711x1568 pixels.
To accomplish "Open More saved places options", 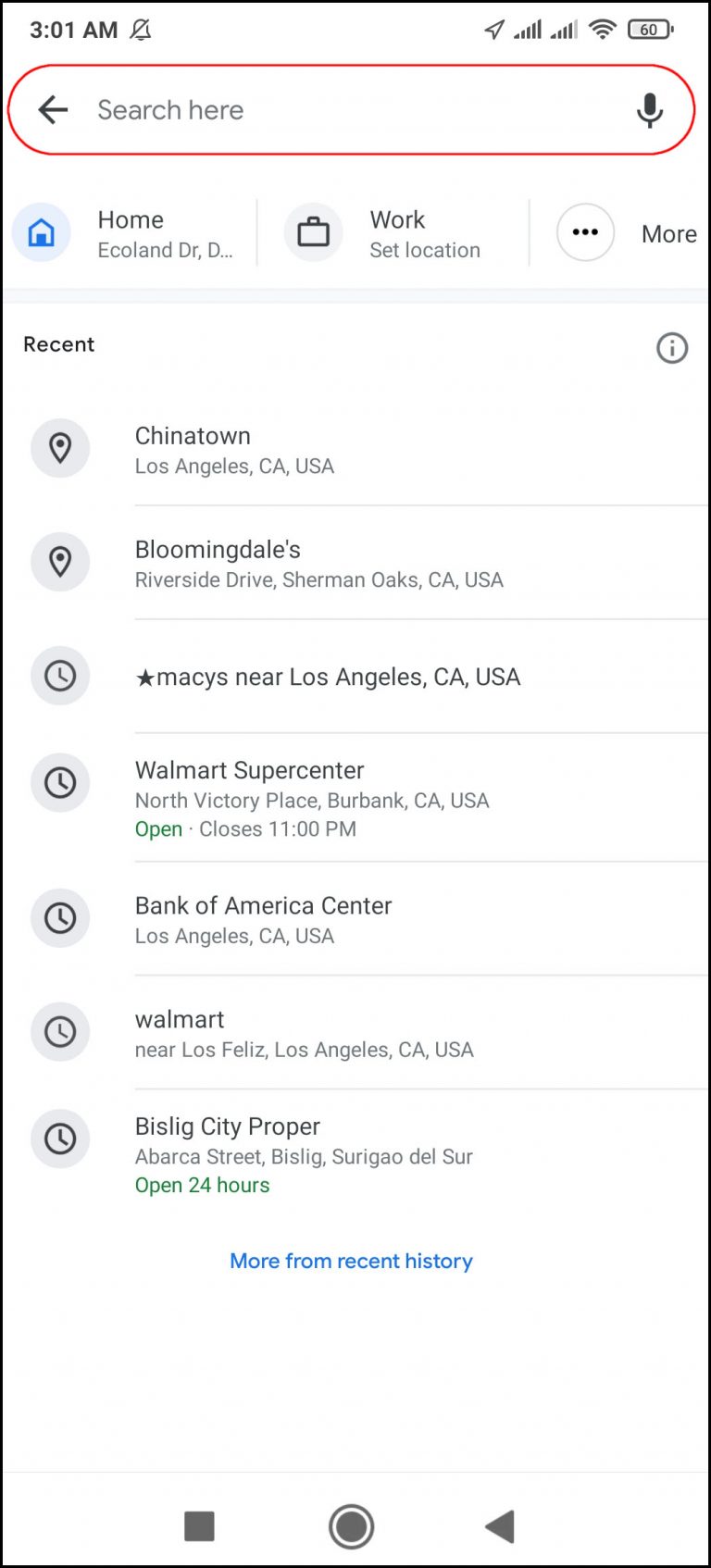I will click(585, 232).
